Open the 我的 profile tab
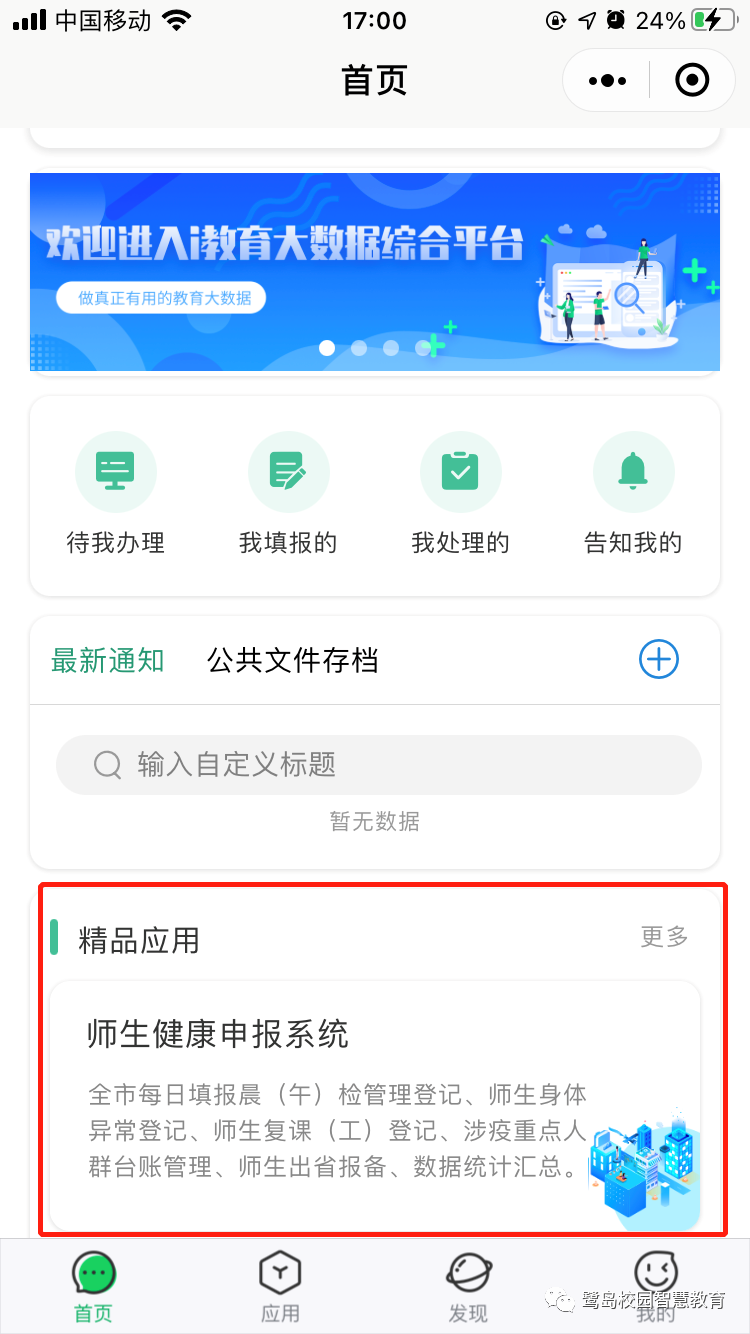Viewport: 750px width, 1334px height. 656,1287
